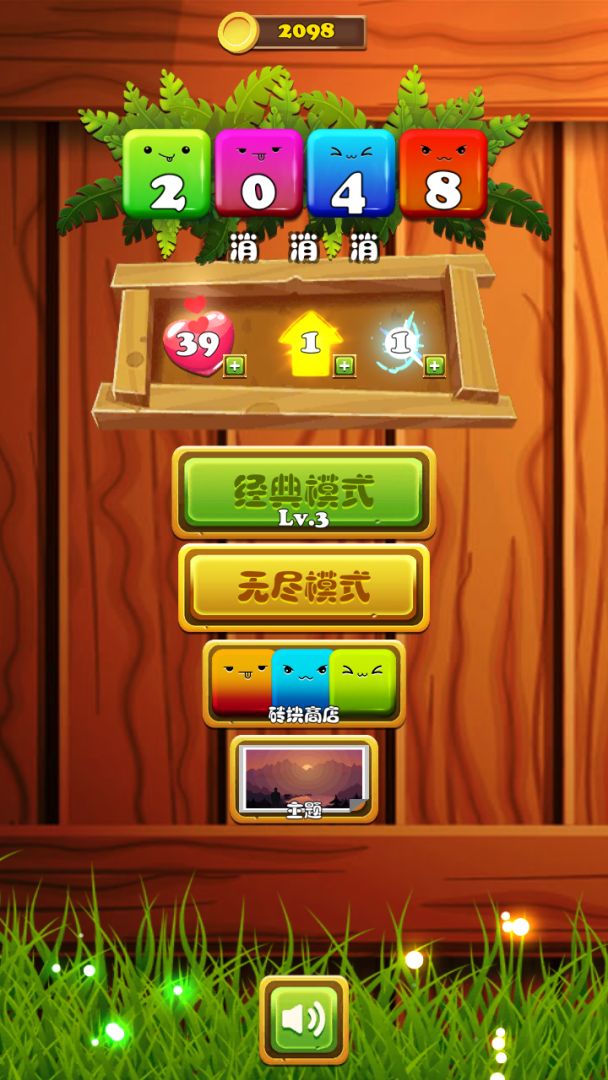
Task: Add more yellow arrow boosters
Action: pos(344,366)
